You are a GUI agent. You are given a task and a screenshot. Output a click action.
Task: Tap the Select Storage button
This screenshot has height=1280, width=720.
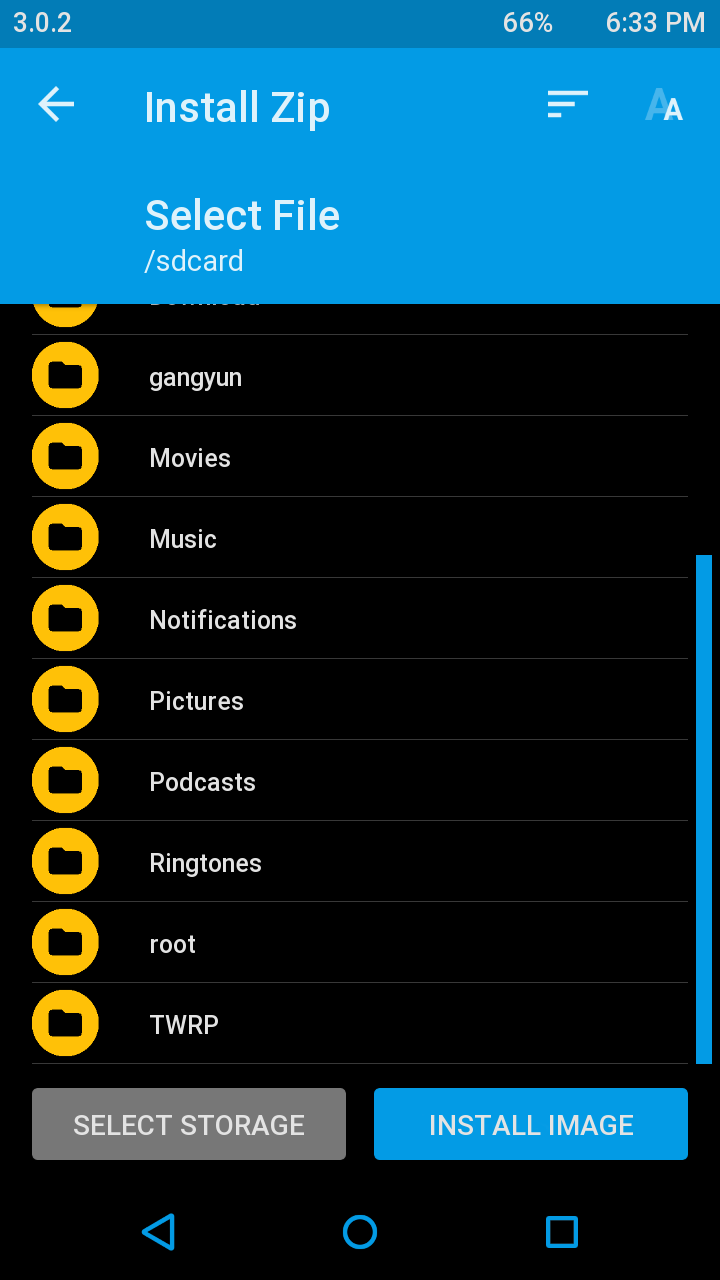(189, 1124)
